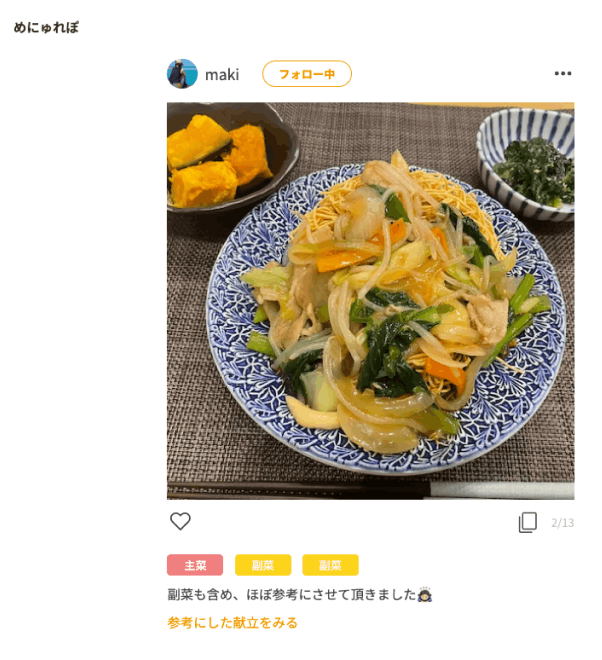Open the multi-photo gallery icon
This screenshot has width=602, height=660.
528,522
